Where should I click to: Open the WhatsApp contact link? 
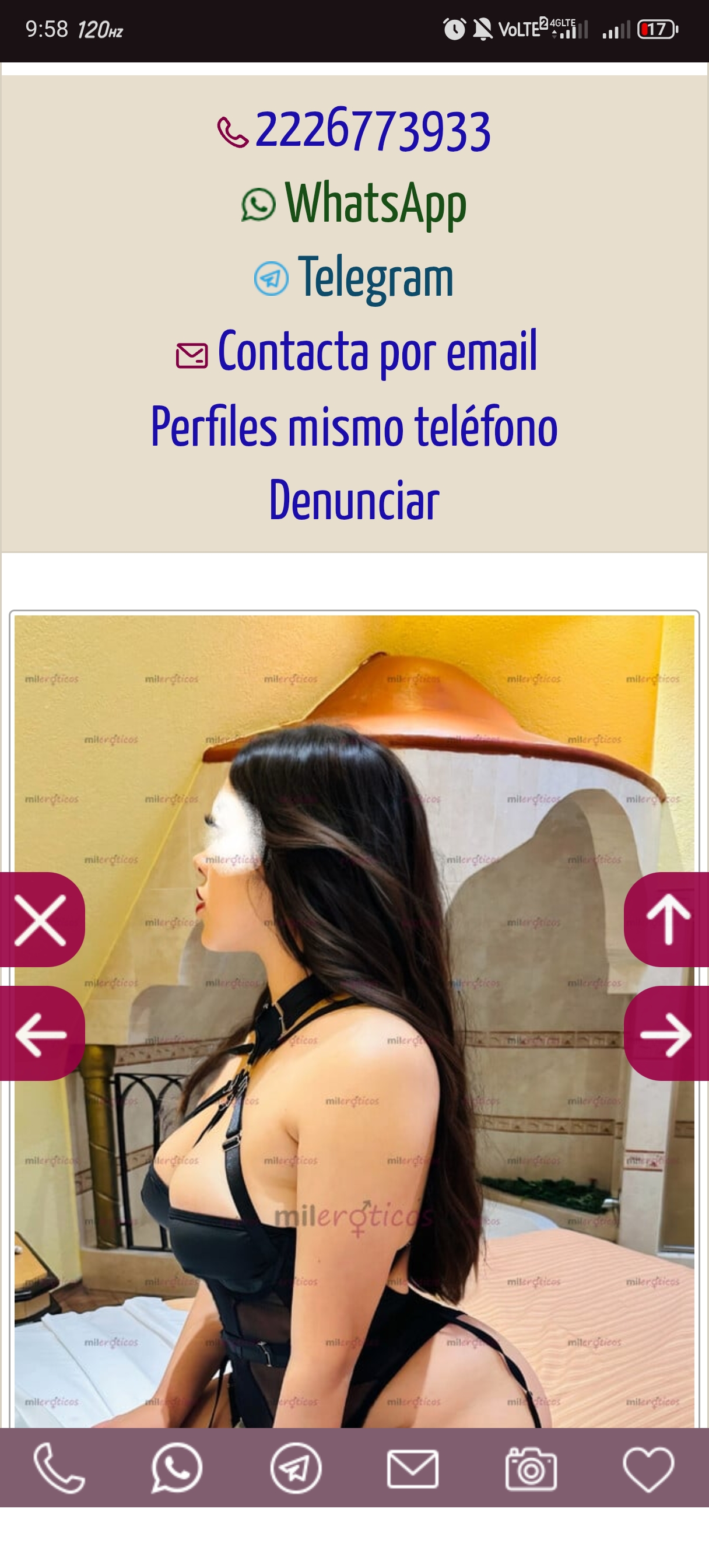(x=374, y=204)
